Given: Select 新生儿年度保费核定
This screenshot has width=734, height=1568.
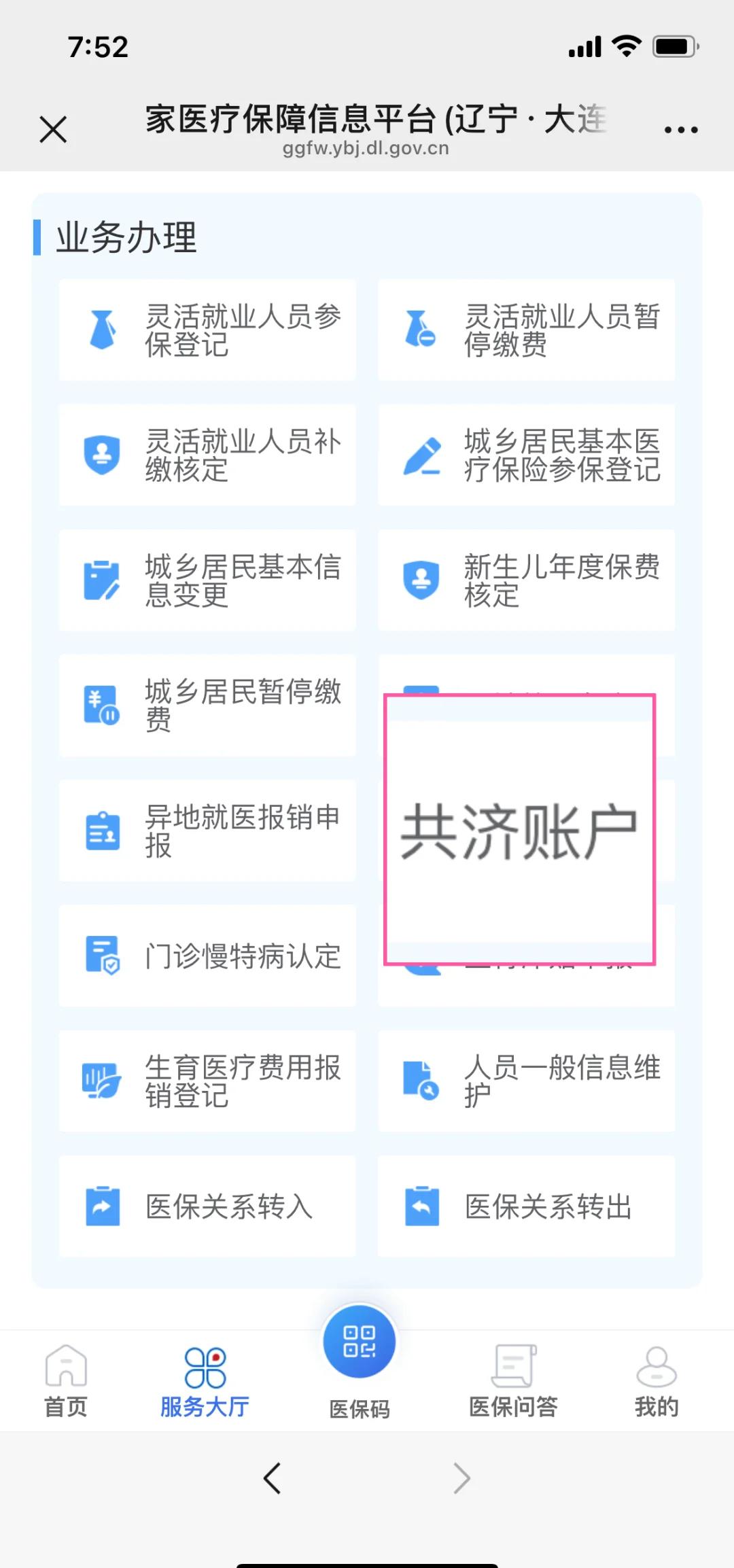Looking at the screenshot, I should click(527, 580).
